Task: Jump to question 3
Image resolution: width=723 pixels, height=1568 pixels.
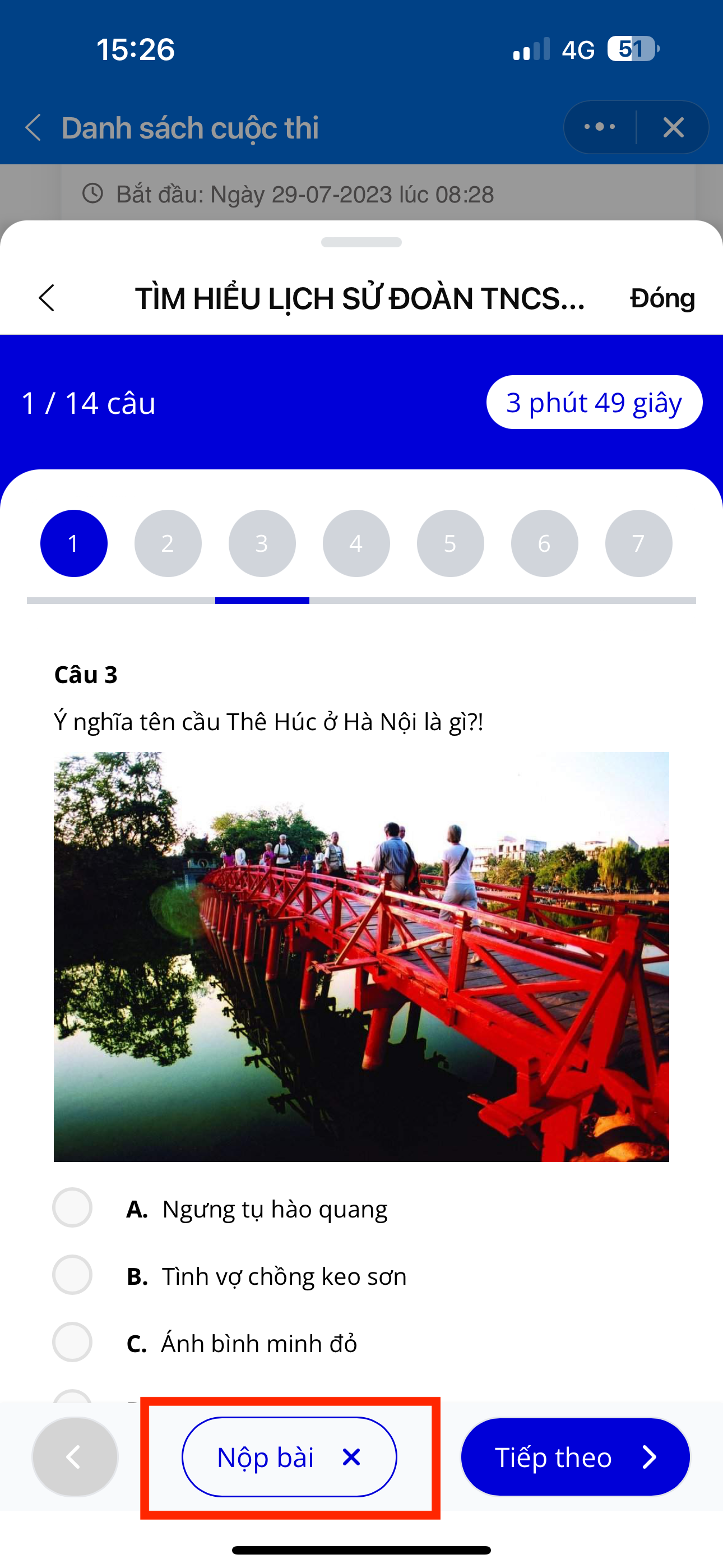Action: 262,543
